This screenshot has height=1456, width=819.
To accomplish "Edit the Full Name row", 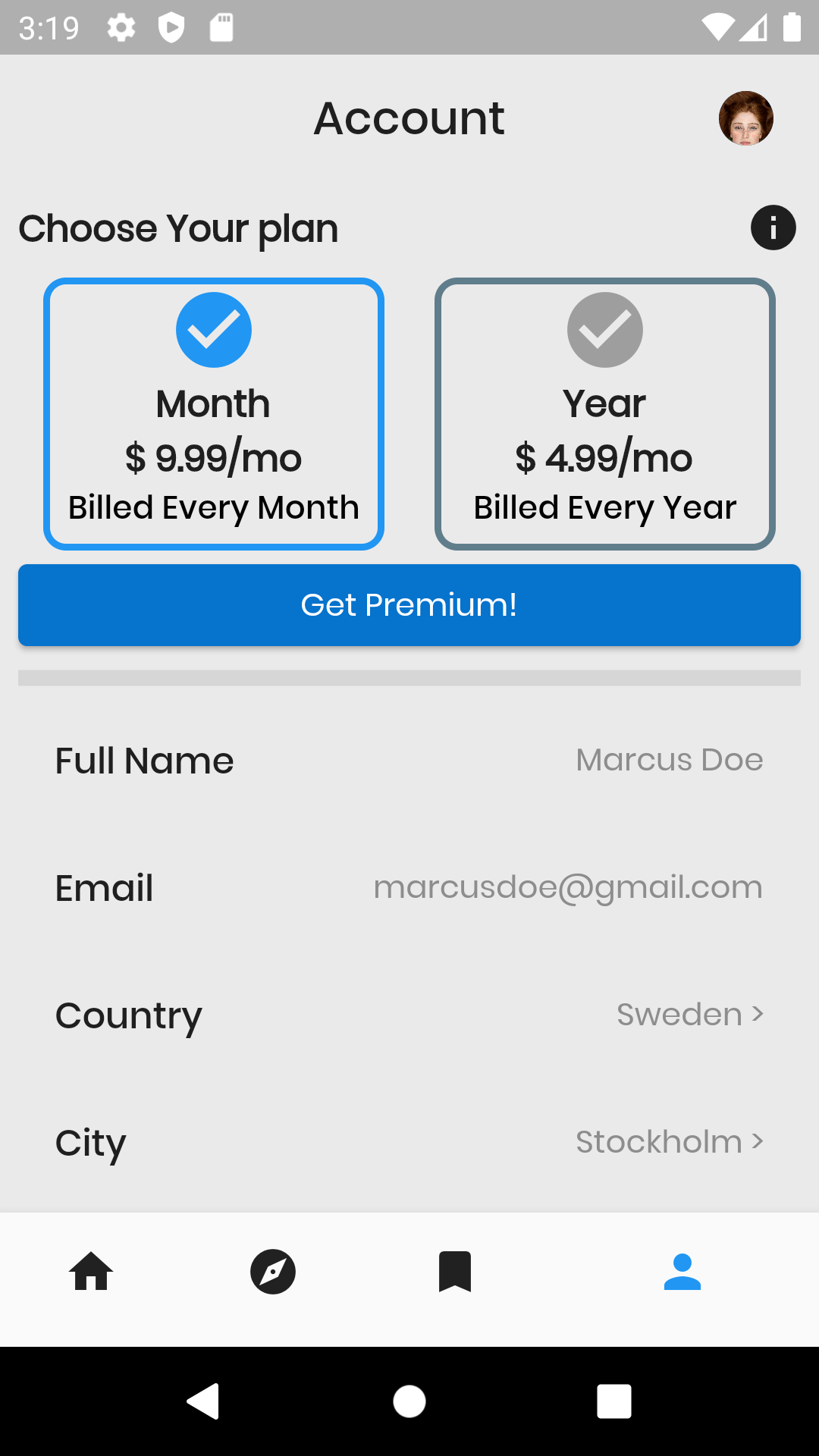I will point(409,761).
